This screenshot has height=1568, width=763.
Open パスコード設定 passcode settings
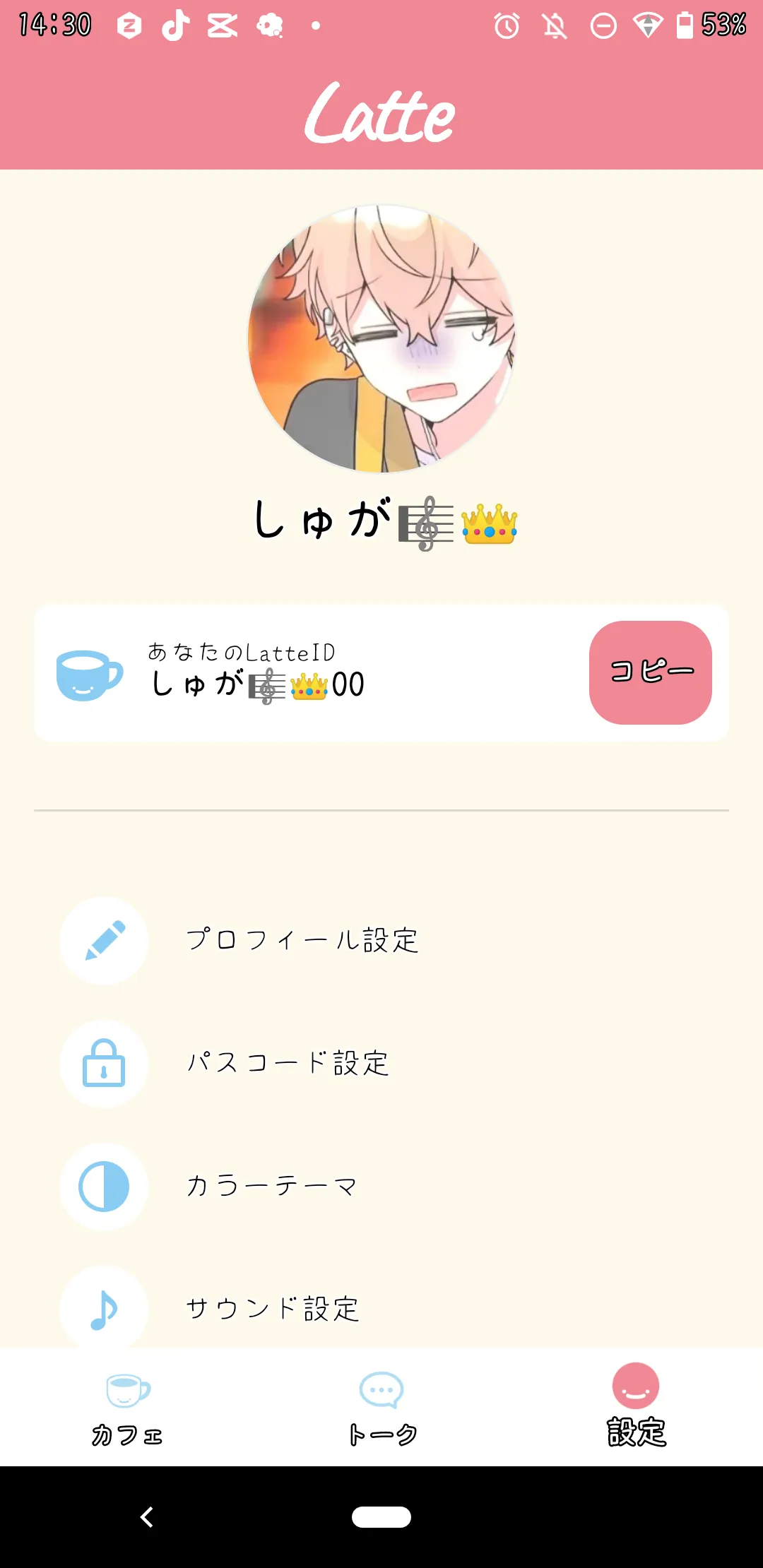288,1063
